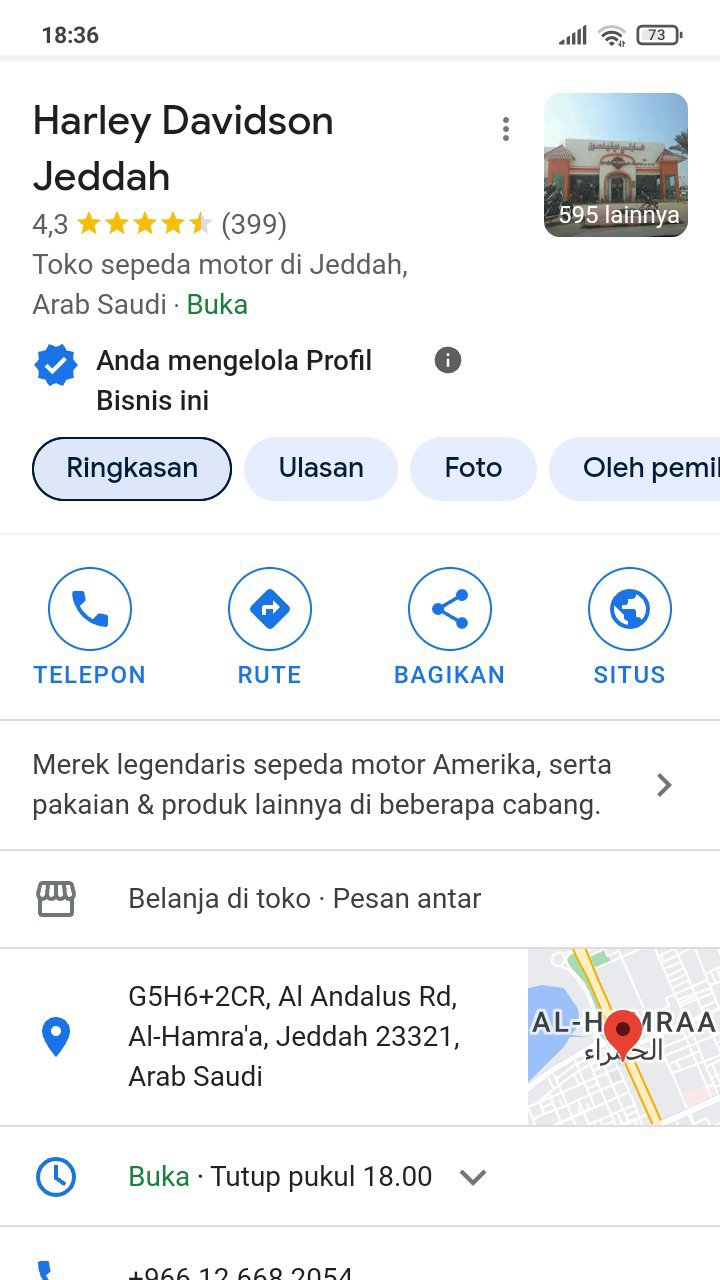Tap the info icon beside Profil Bisnis

click(x=448, y=360)
